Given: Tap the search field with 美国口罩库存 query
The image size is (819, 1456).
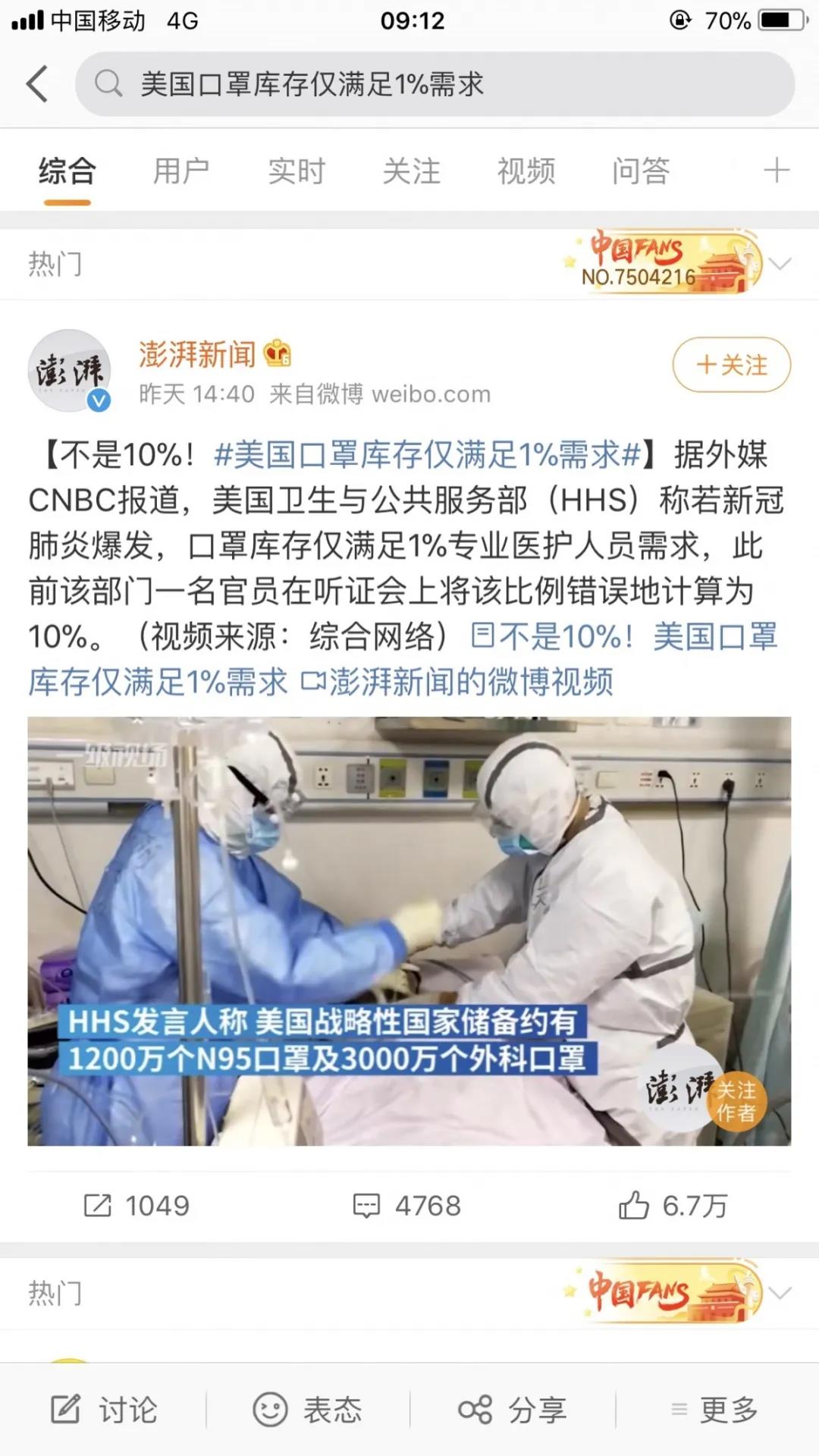Looking at the screenshot, I should [x=434, y=83].
